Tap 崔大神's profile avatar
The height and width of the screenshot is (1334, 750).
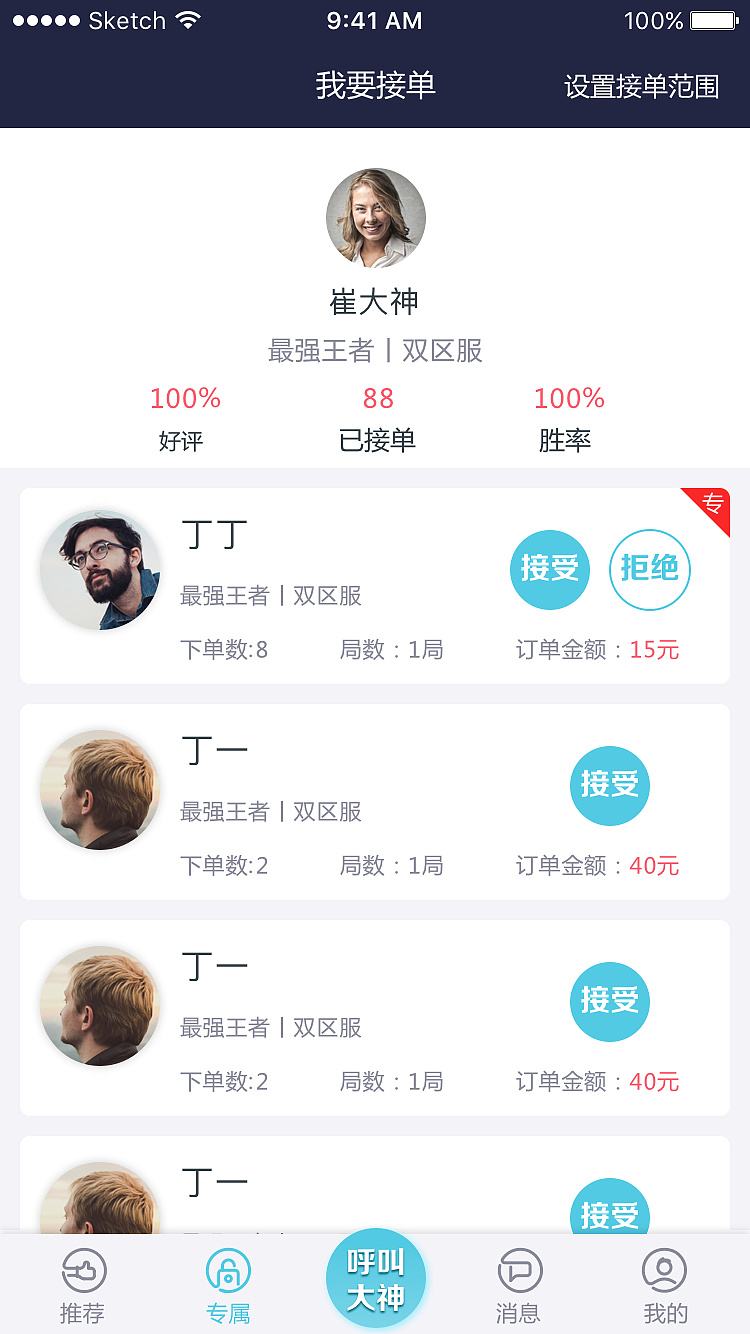click(376, 218)
